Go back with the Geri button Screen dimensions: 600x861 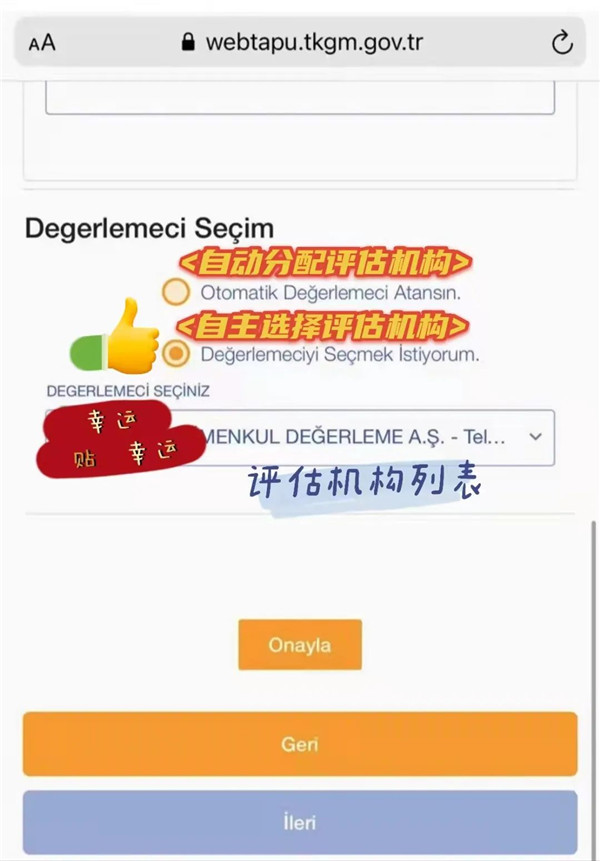pyautogui.click(x=299, y=745)
